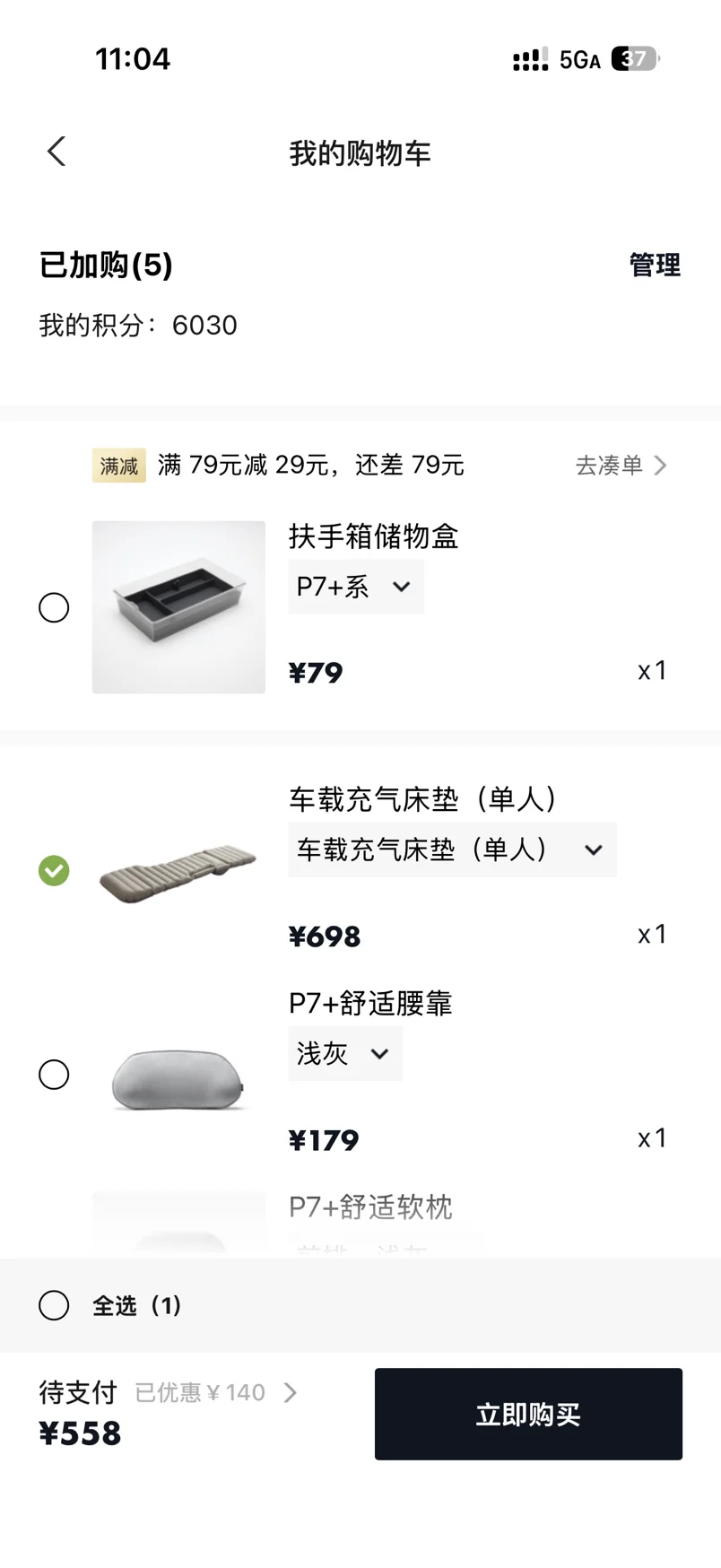Go back from the shopping cart
Viewport: 721px width, 1568px height.
point(56,152)
